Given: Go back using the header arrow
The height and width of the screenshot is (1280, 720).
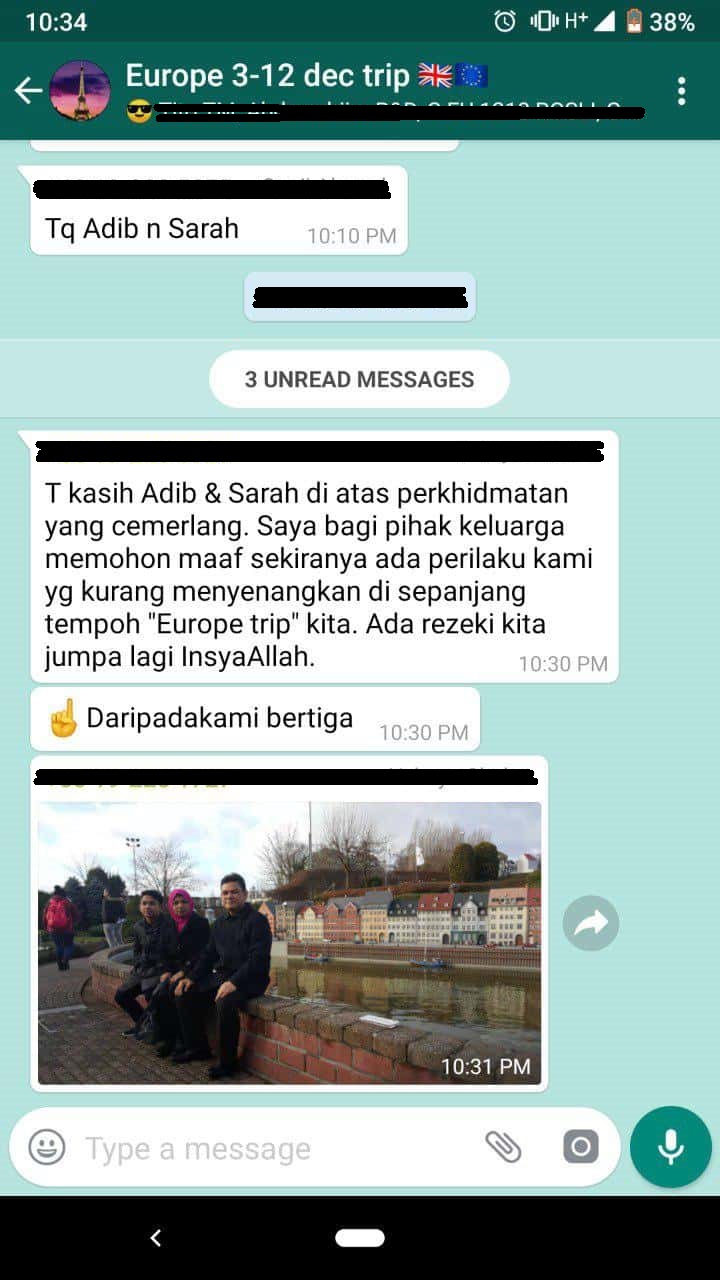Looking at the screenshot, I should (x=28, y=91).
